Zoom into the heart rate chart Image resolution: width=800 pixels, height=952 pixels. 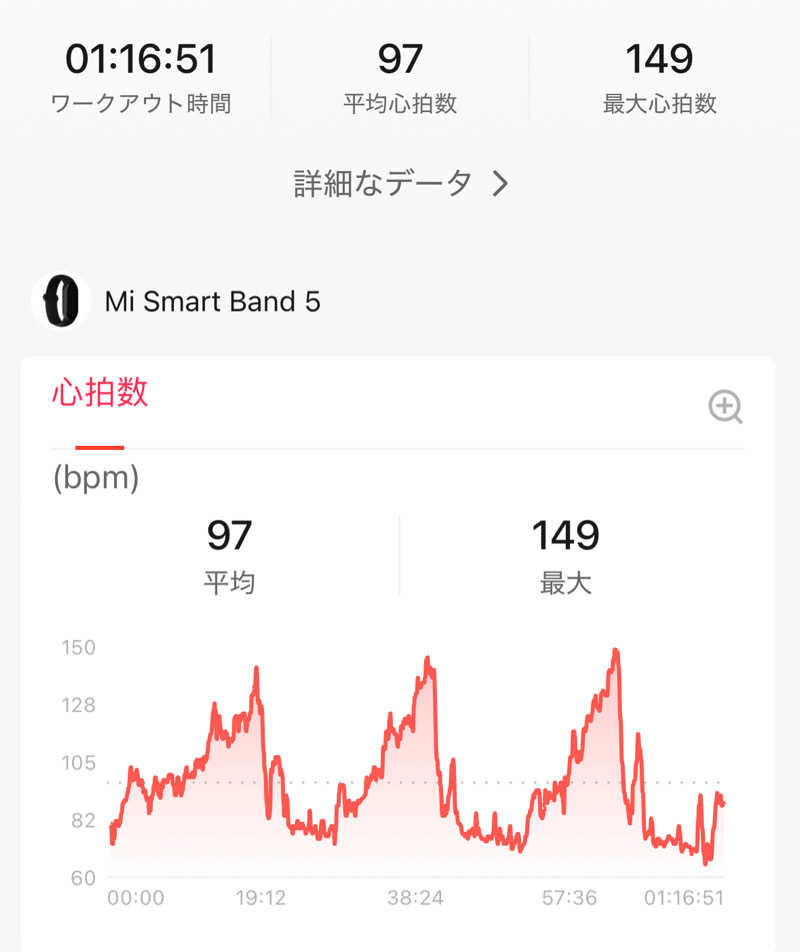coord(725,407)
